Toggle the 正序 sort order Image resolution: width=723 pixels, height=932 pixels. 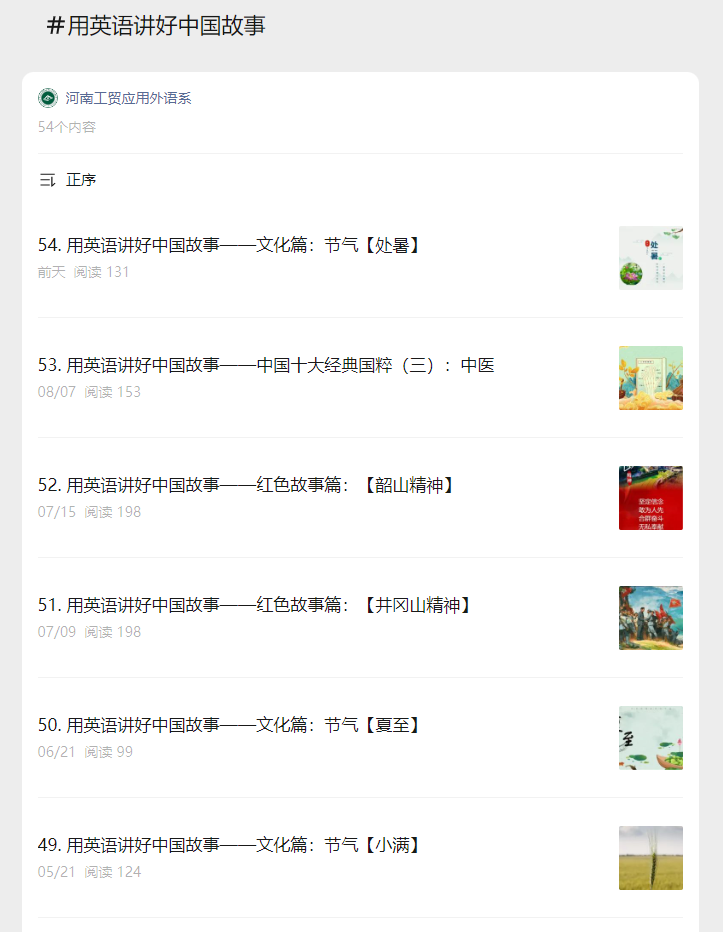68,180
